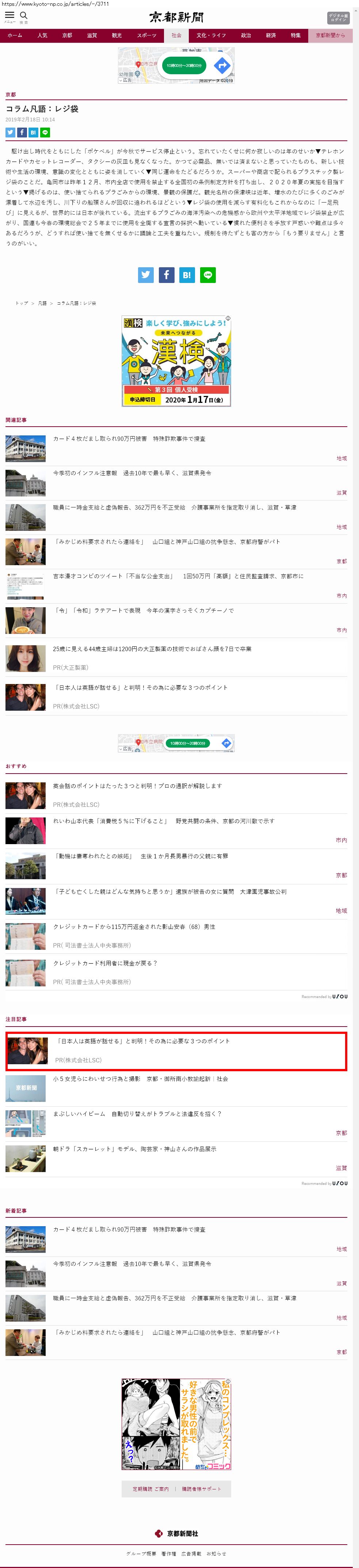Viewport: 359px width, 1568px height.
Task: Open the hamburger menu
Action: (x=9, y=16)
